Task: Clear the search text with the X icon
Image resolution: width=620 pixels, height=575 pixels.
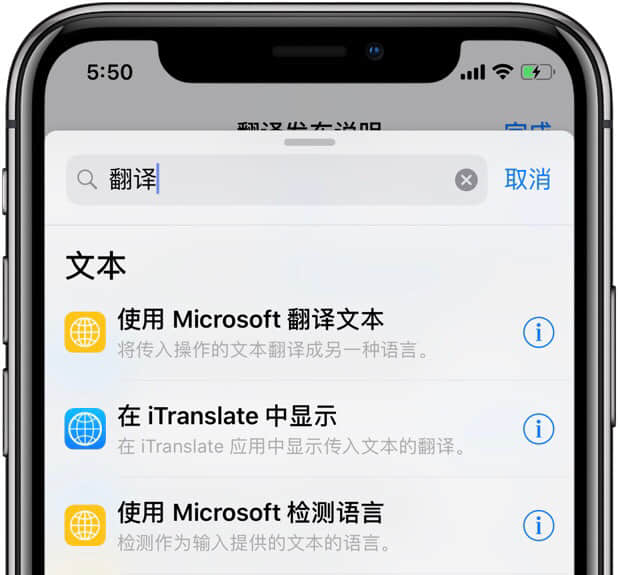Action: [466, 180]
